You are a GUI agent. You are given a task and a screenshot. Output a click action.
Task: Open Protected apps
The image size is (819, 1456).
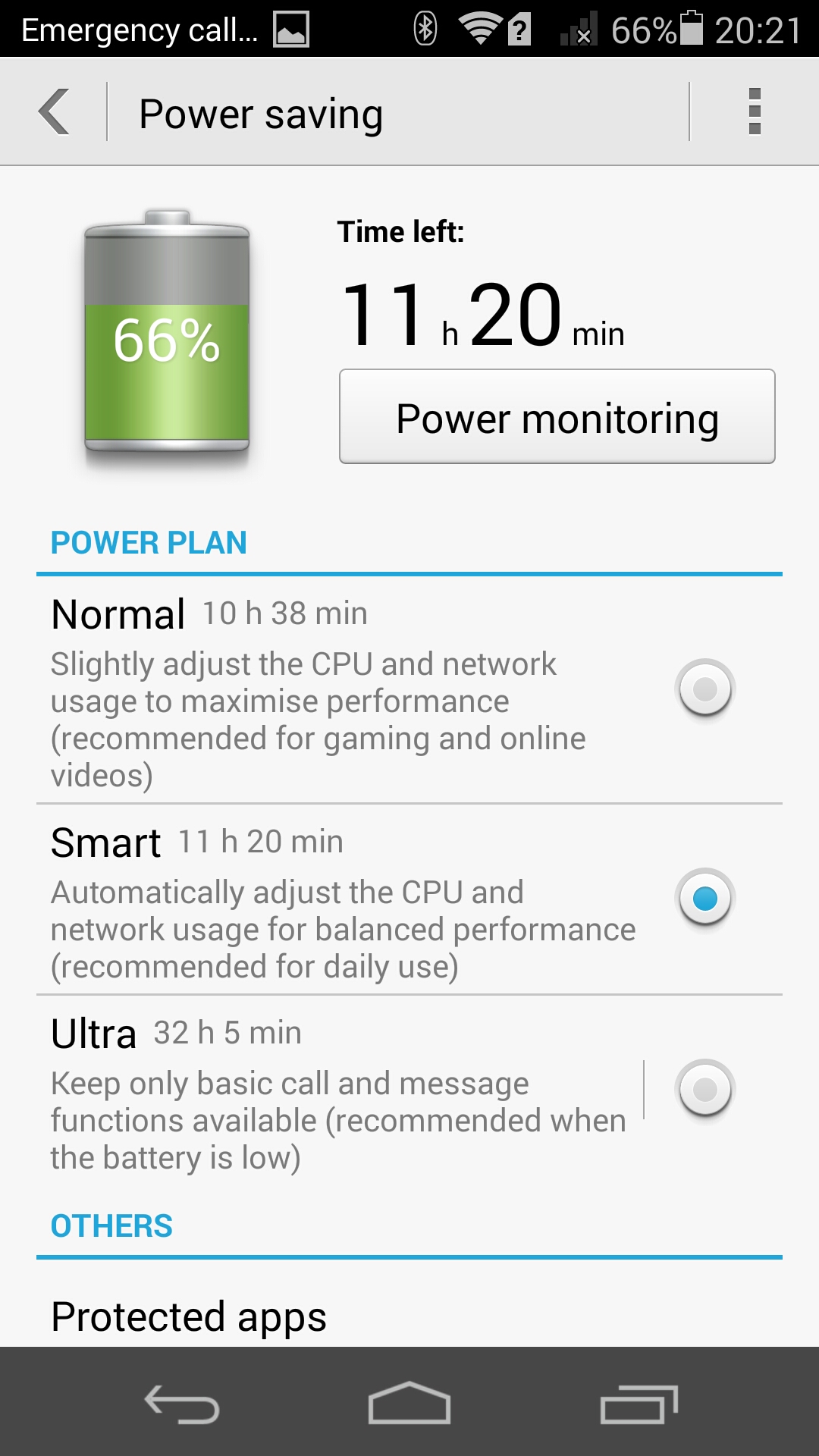click(190, 1316)
